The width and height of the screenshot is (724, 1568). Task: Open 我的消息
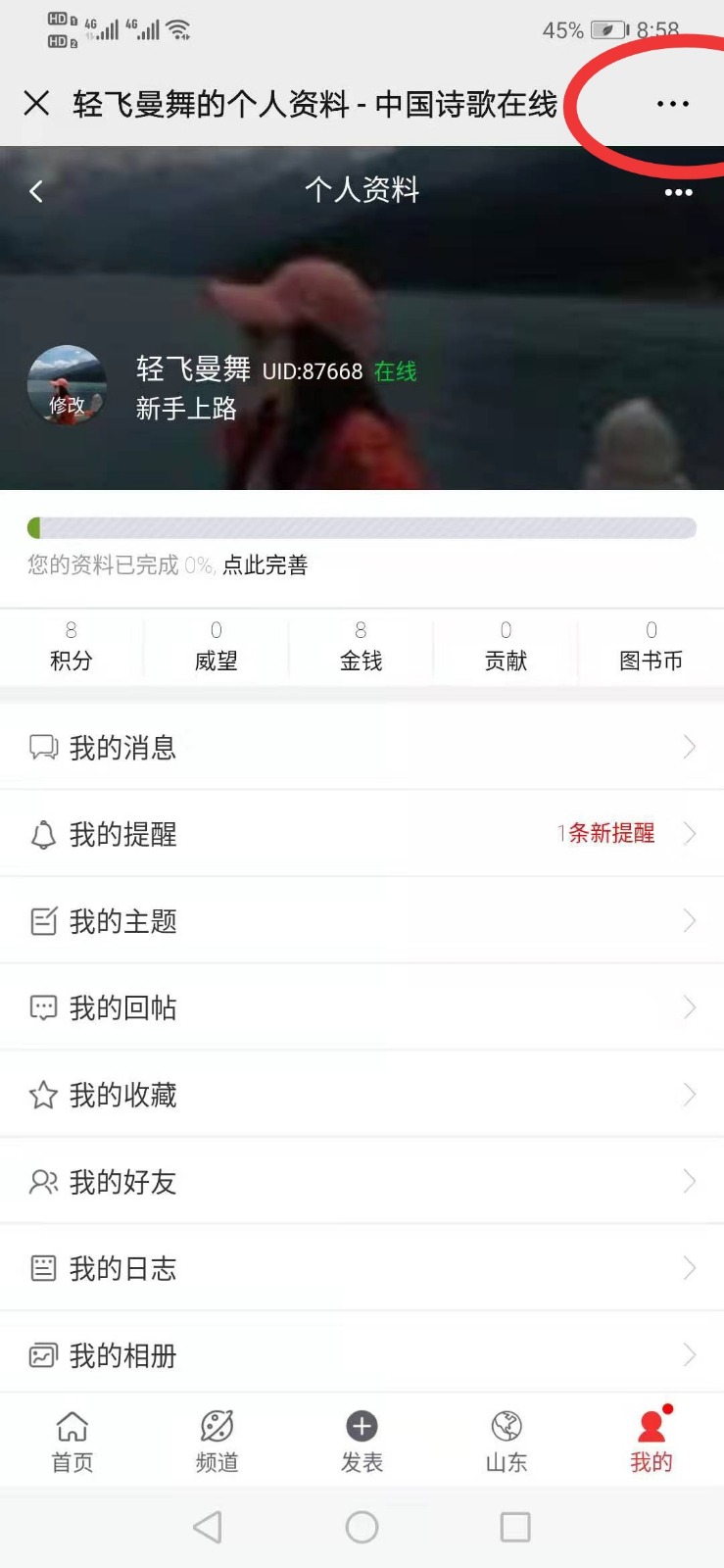click(362, 748)
